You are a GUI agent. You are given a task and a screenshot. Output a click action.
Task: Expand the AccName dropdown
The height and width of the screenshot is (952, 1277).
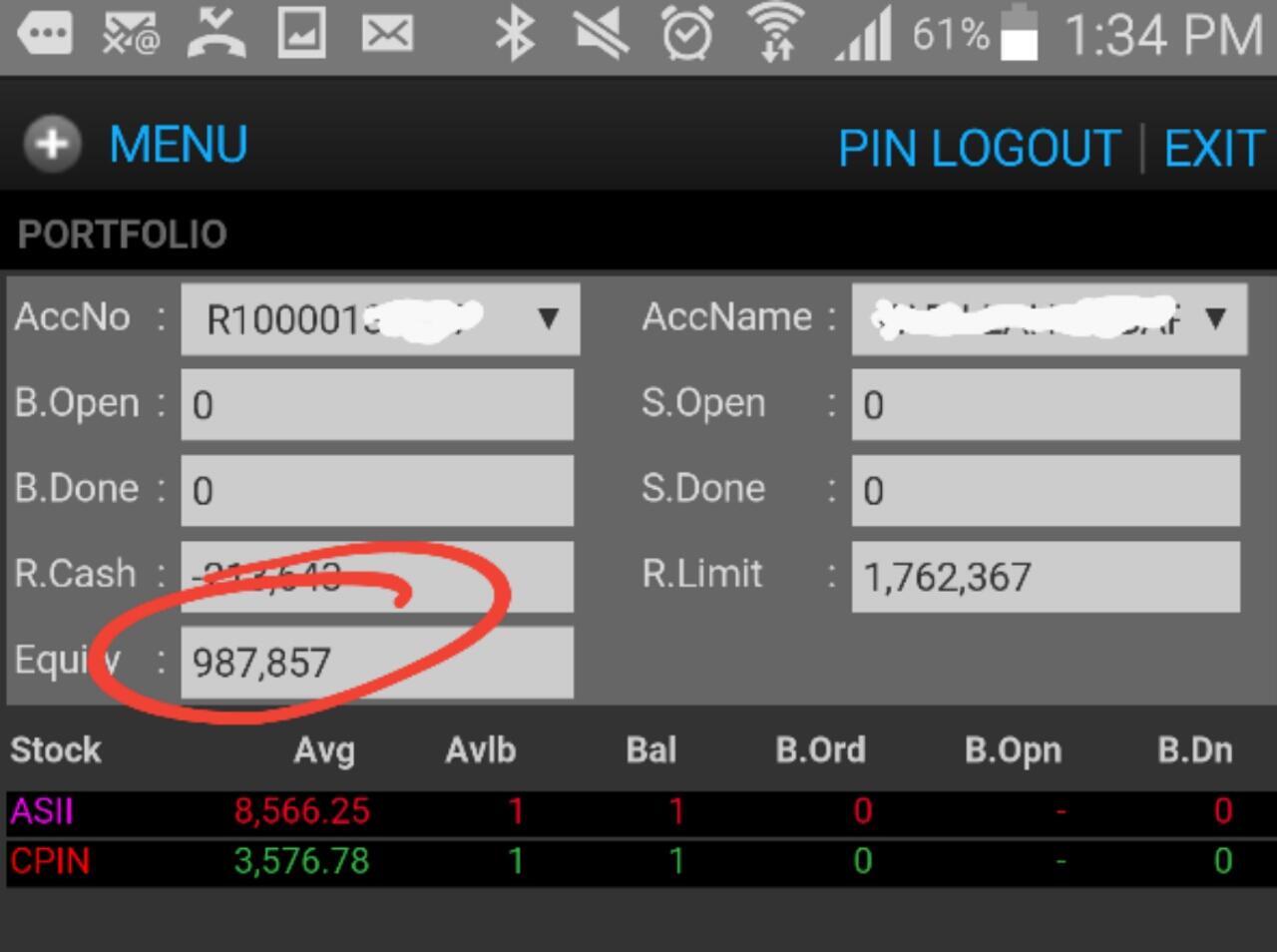1214,318
